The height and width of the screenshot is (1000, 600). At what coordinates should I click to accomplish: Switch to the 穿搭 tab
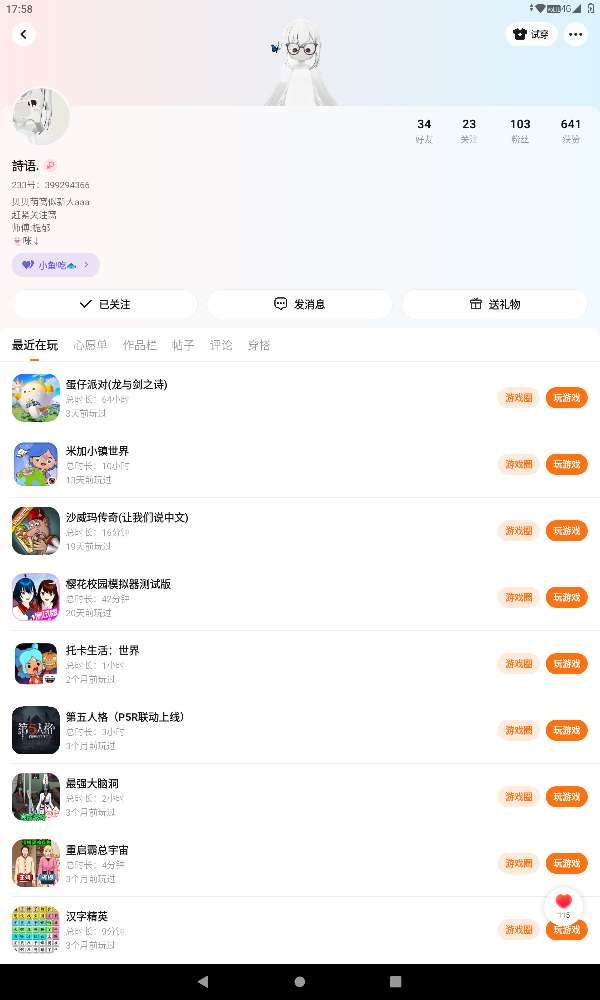pyautogui.click(x=259, y=345)
